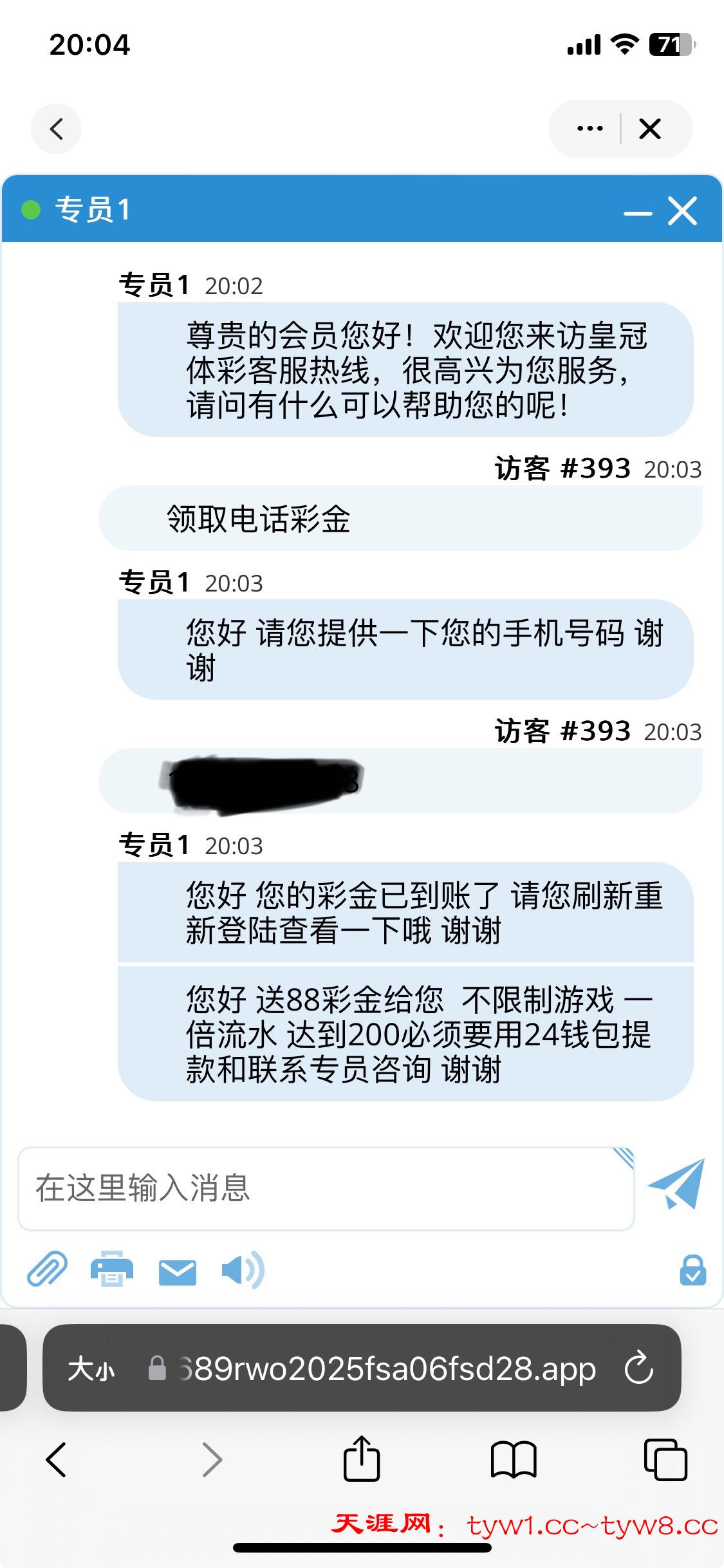Focus the 在这里输入消息 message field
This screenshot has height=1568, width=724.
click(x=326, y=1188)
